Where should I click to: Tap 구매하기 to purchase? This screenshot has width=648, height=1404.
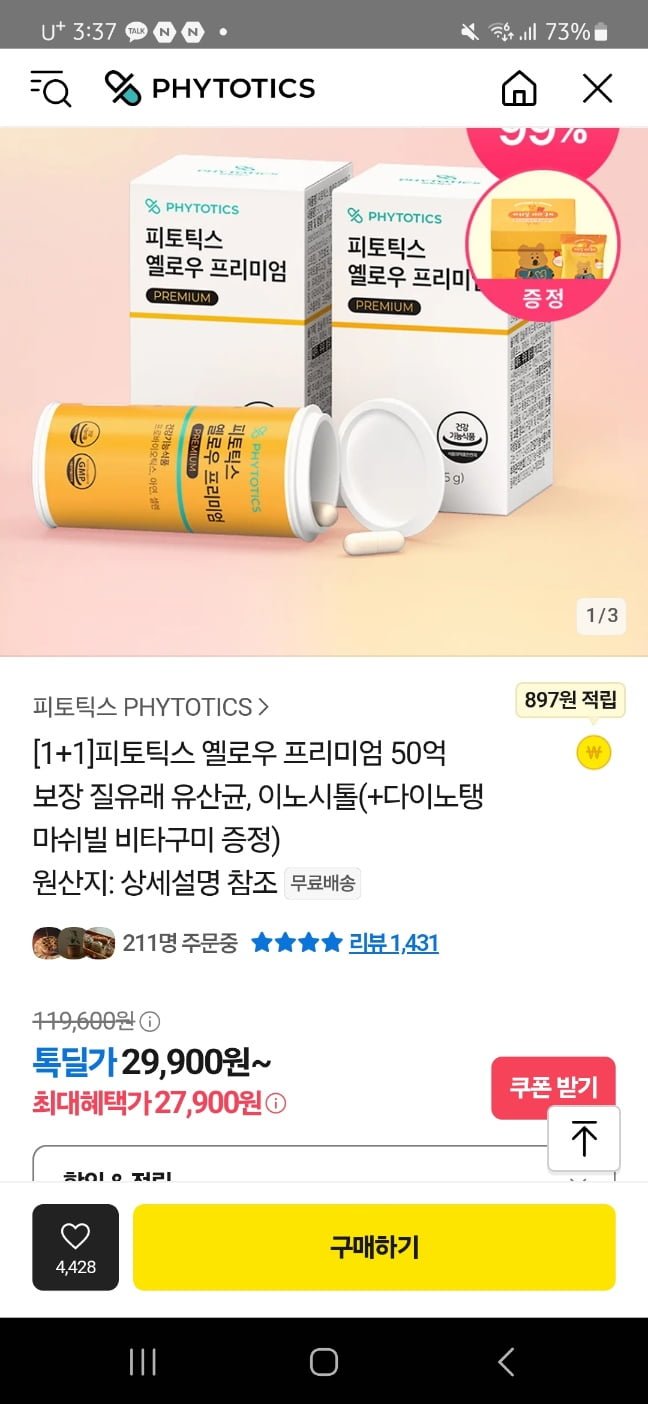pos(374,1247)
